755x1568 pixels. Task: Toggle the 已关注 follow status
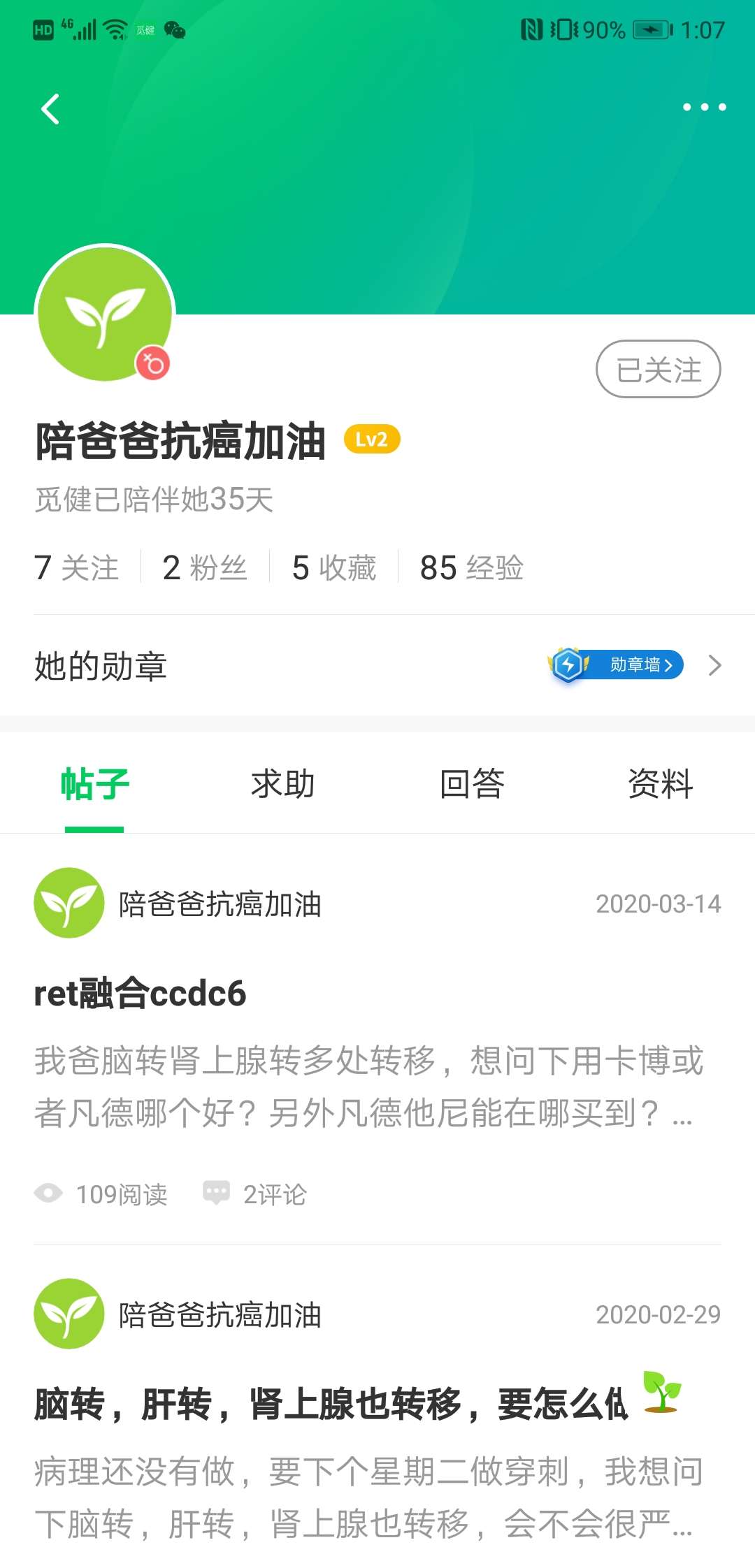point(657,369)
